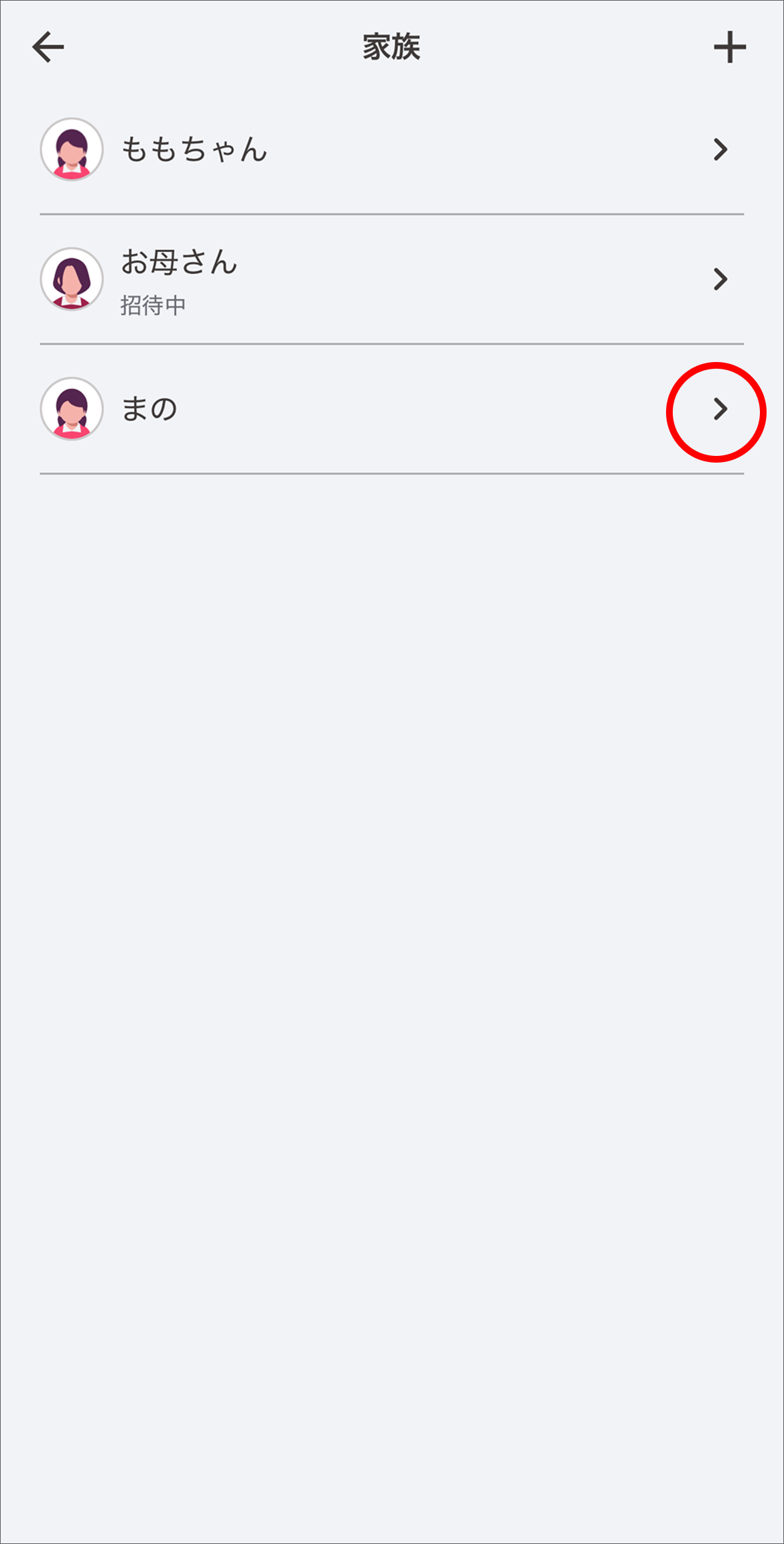Open ももちゃん's profile row

tap(391, 150)
